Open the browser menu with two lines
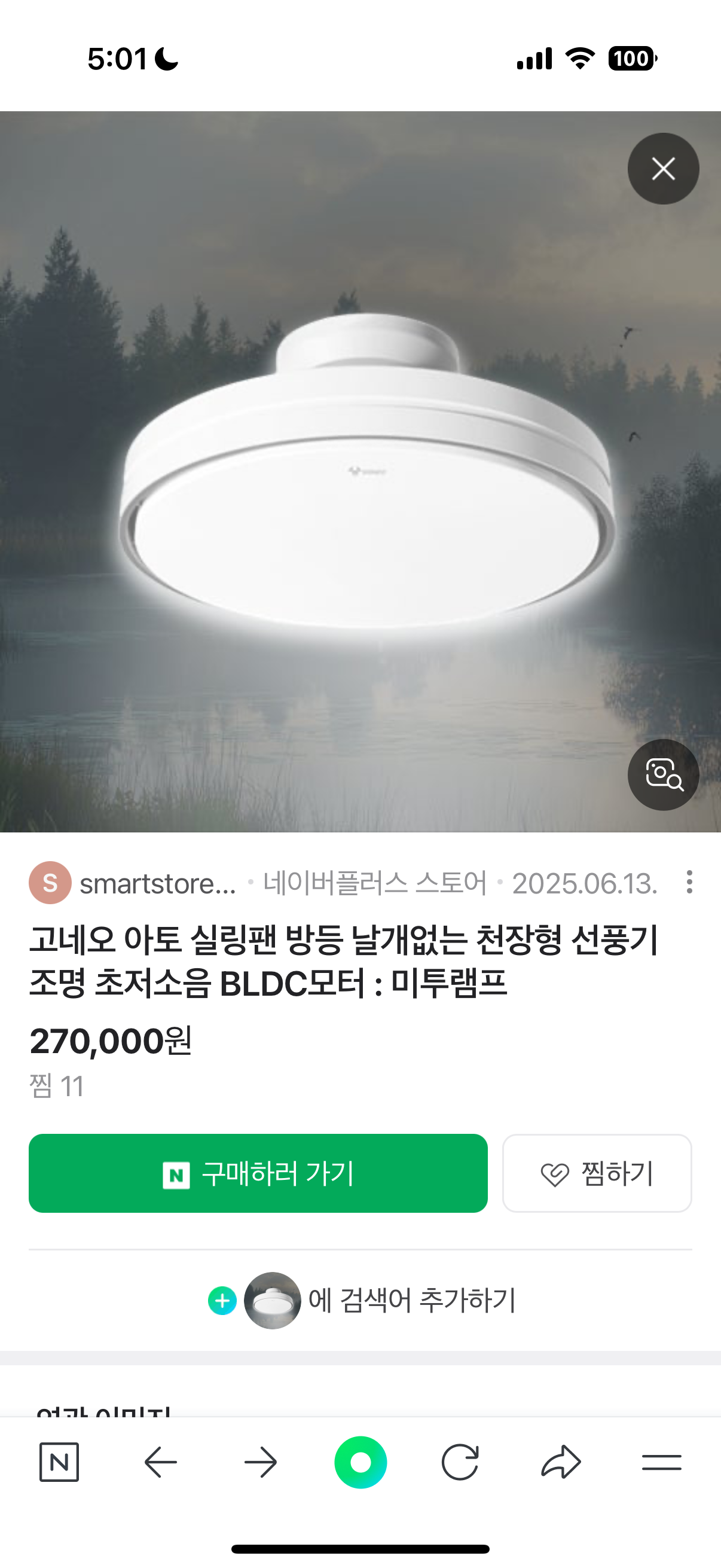Image resolution: width=721 pixels, height=1568 pixels. [x=661, y=1462]
